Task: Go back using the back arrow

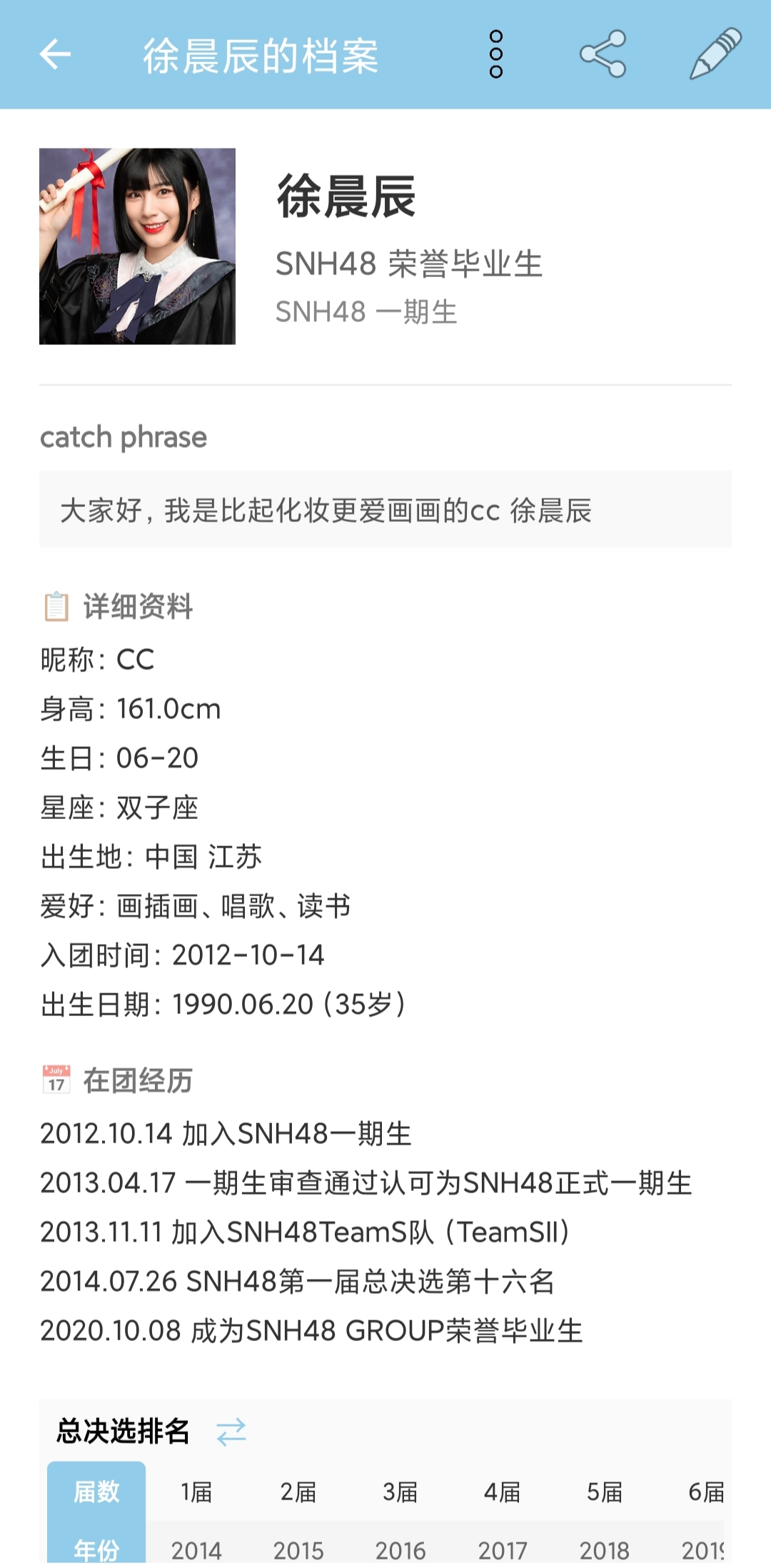Action: pyautogui.click(x=55, y=54)
